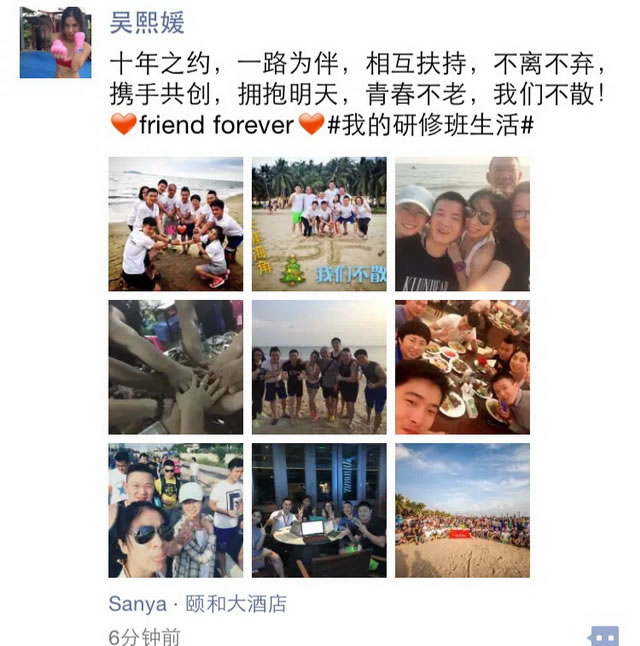This screenshot has height=646, width=640.
Task: Open the palm tree photo with 我们不散 text
Action: tap(319, 224)
